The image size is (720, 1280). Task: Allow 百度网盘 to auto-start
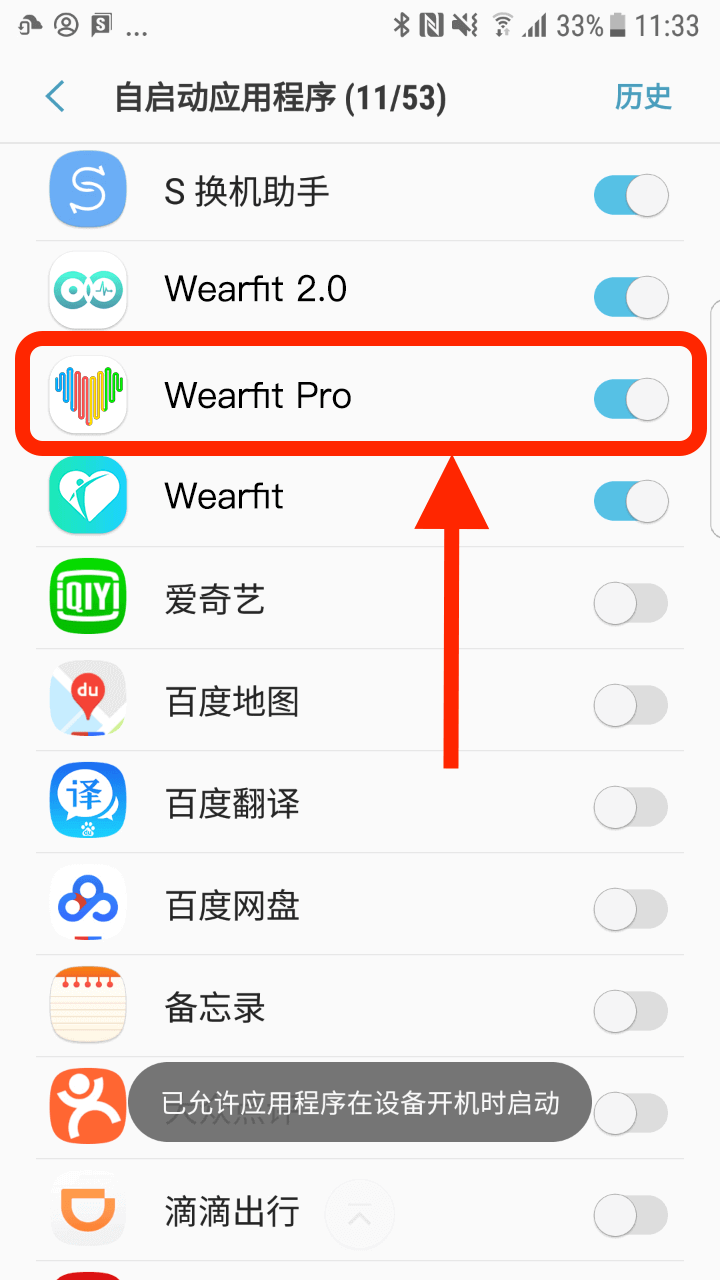(630, 909)
